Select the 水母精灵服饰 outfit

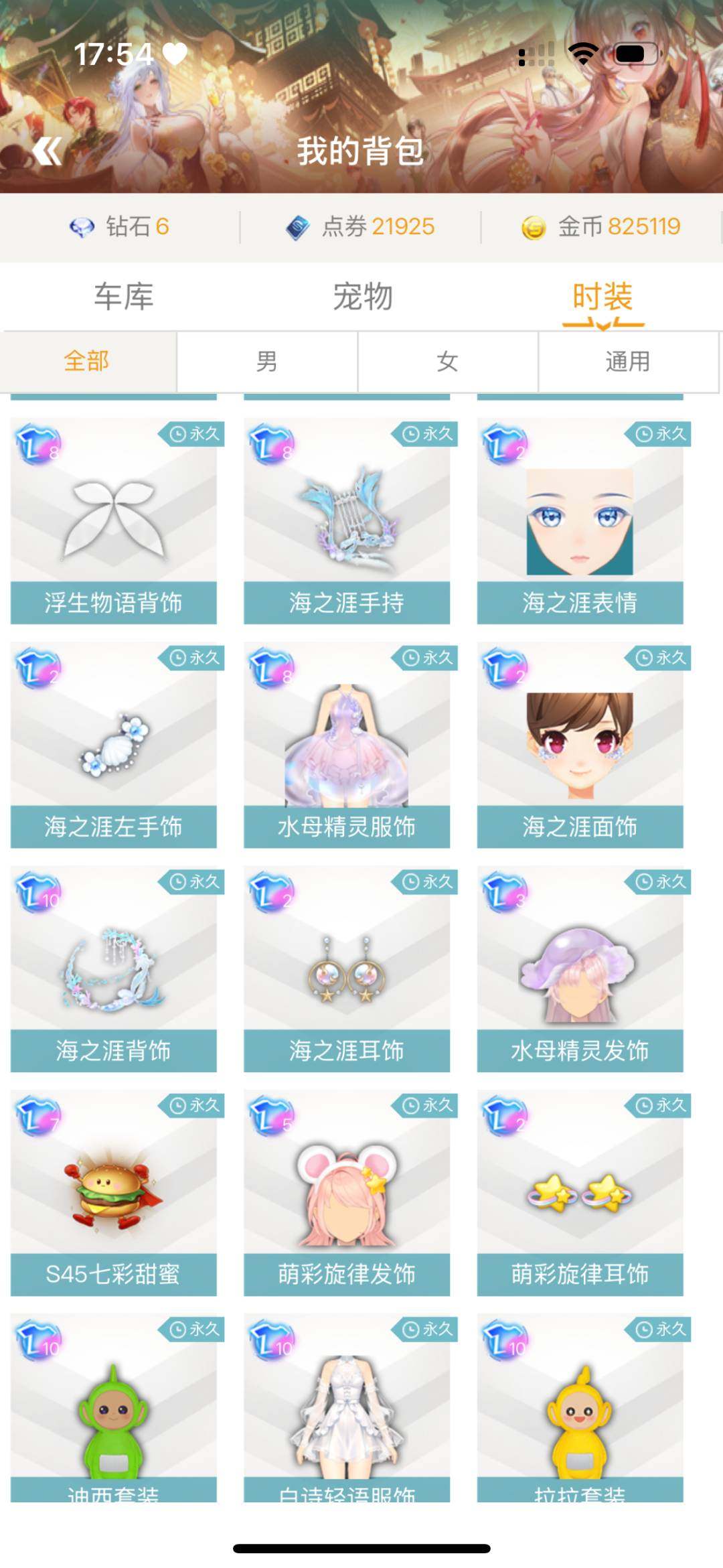point(346,745)
